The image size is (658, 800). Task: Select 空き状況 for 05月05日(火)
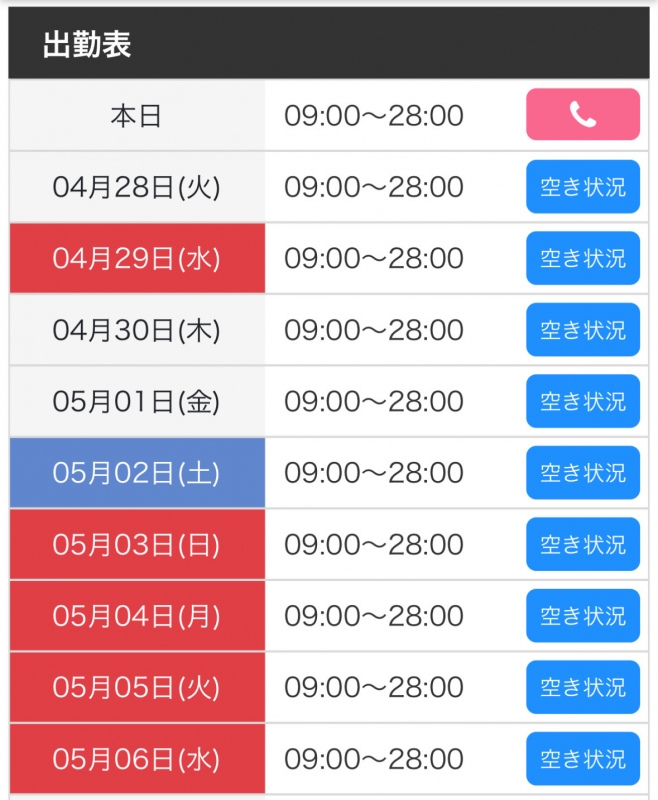coord(583,687)
